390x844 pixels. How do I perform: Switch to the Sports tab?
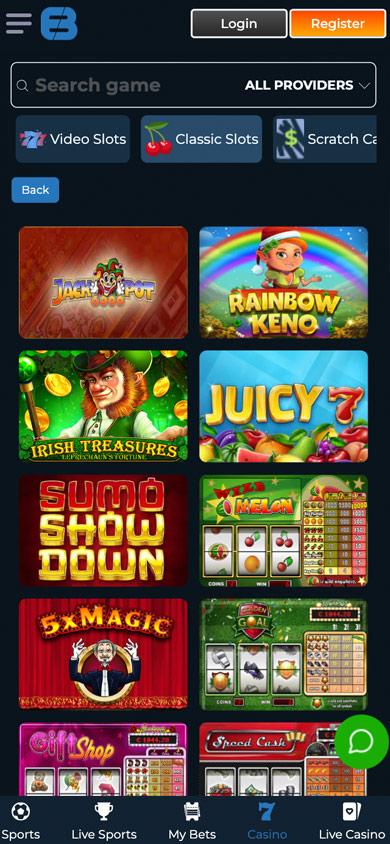20,821
